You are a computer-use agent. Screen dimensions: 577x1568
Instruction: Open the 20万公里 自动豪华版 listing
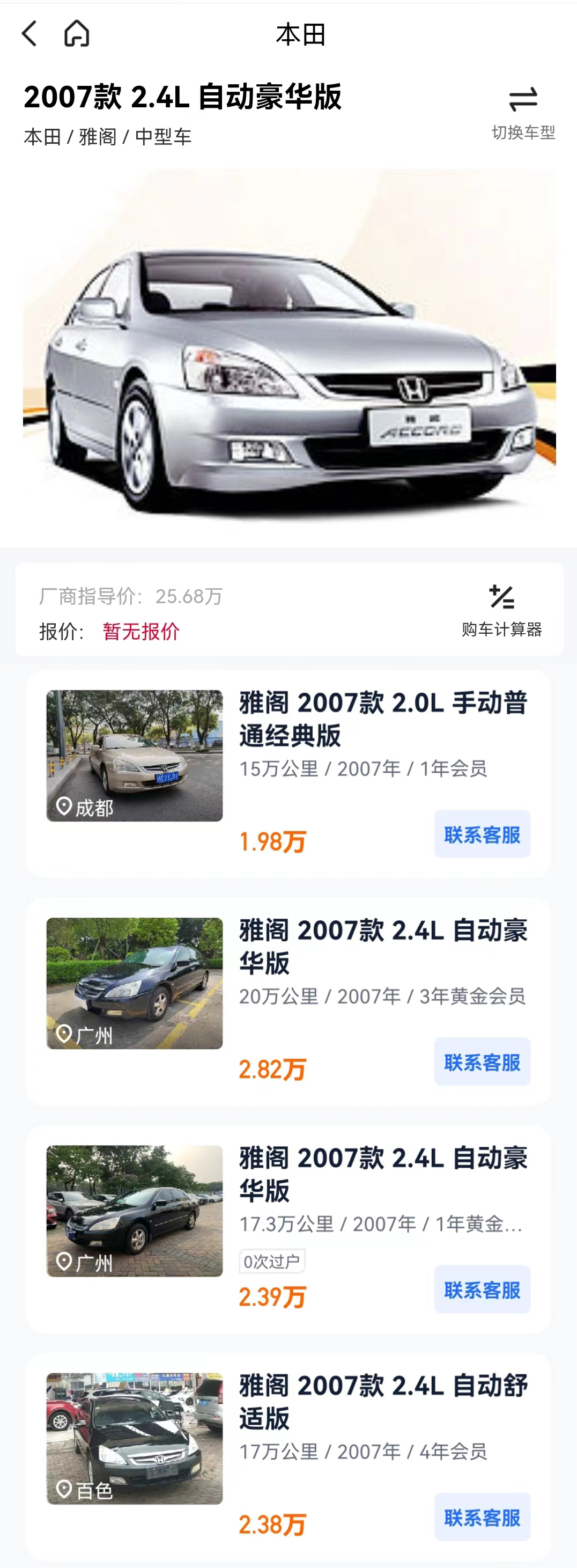[383, 947]
